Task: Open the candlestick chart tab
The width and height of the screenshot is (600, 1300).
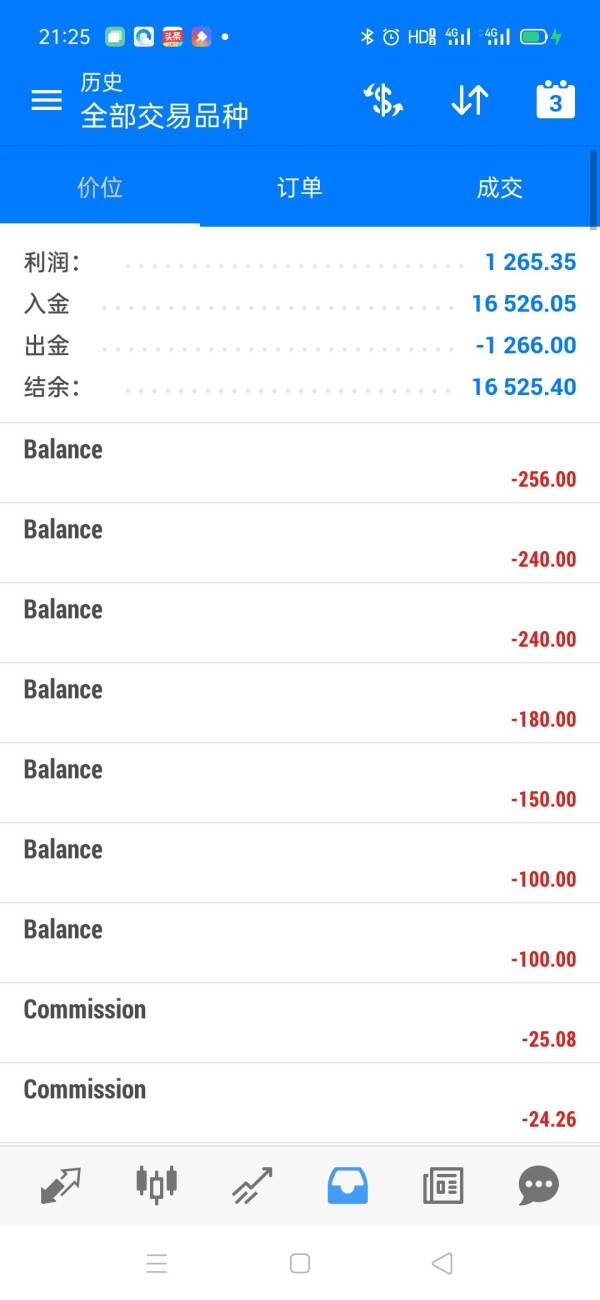Action: pos(156,1186)
